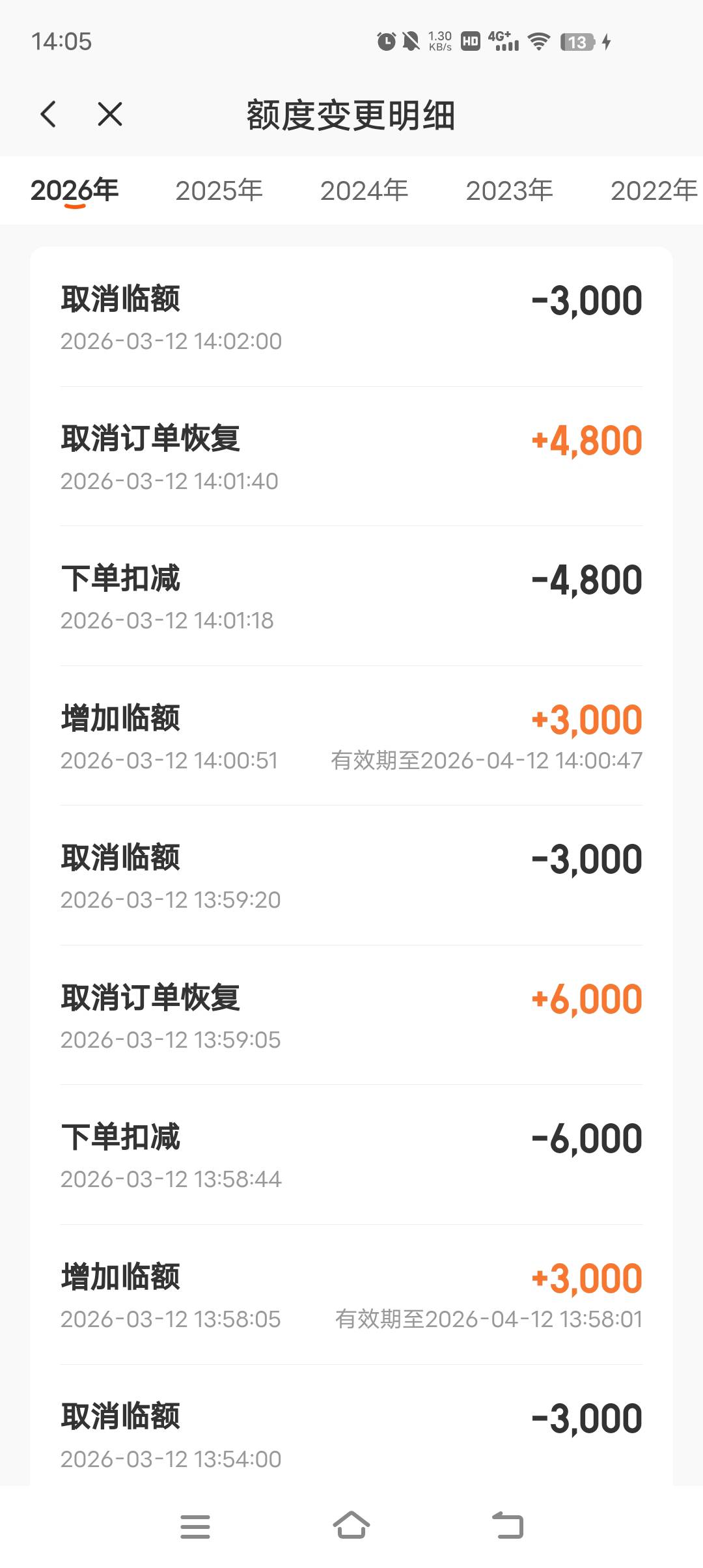
Task: Show the 2022年 records tab
Action: pyautogui.click(x=654, y=190)
